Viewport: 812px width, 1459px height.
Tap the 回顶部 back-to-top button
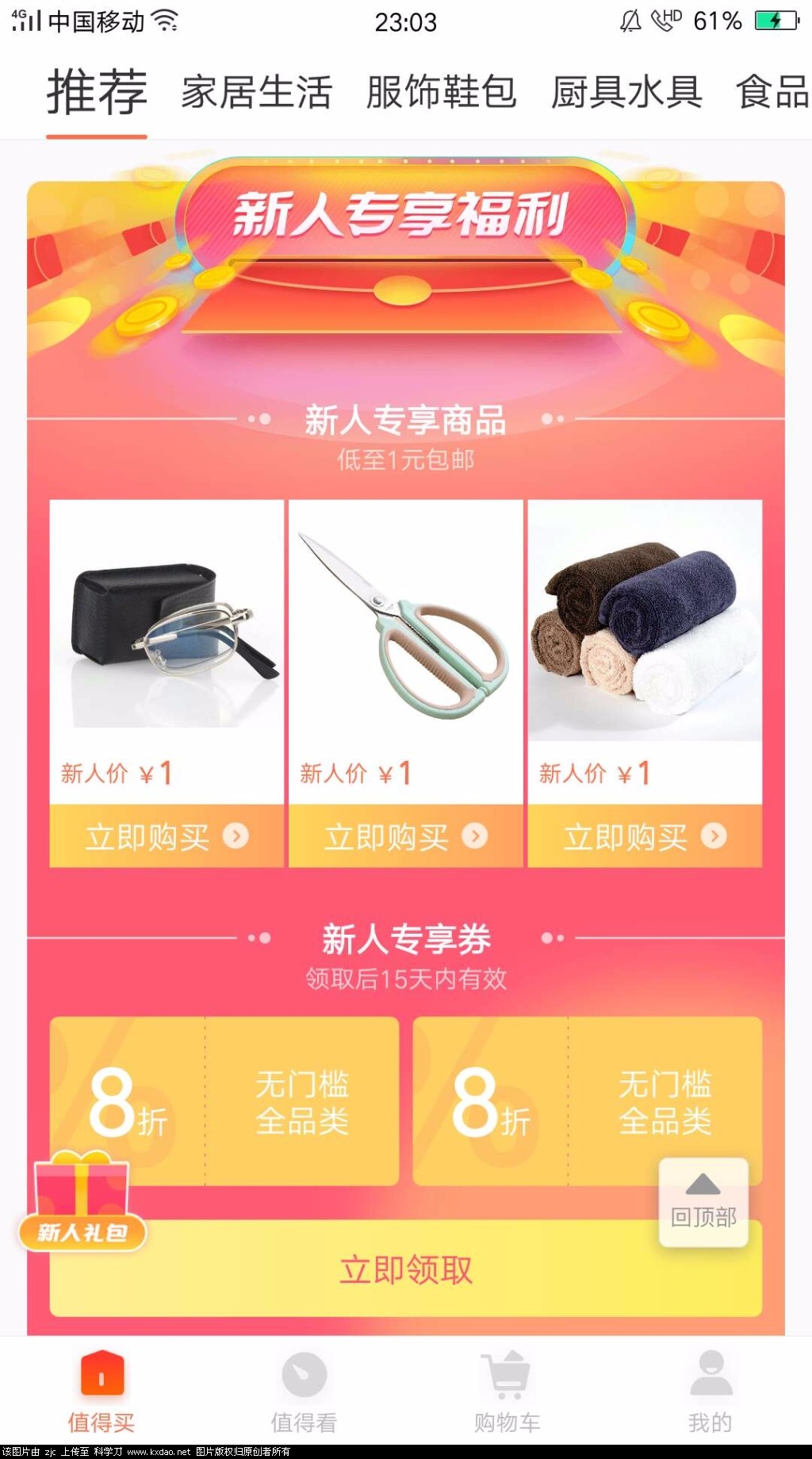coord(703,1202)
